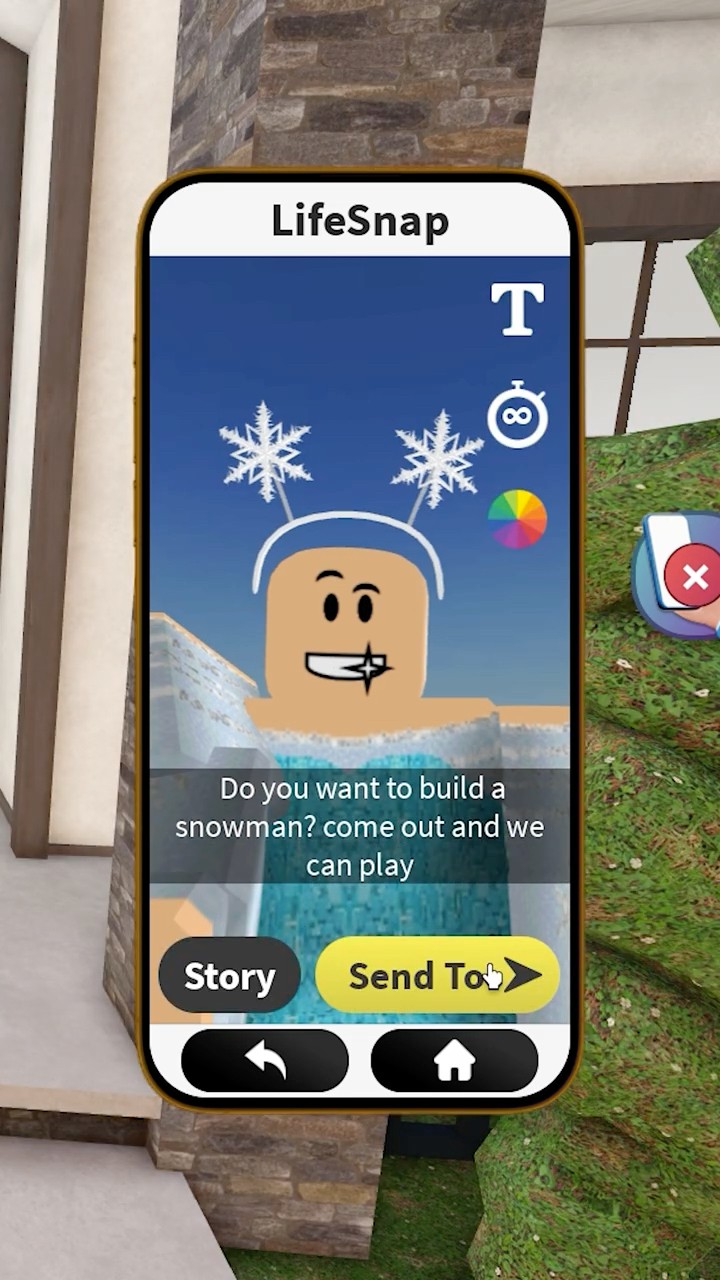Set the snap timer duration
Image resolution: width=720 pixels, height=1280 pixels.
[x=517, y=415]
